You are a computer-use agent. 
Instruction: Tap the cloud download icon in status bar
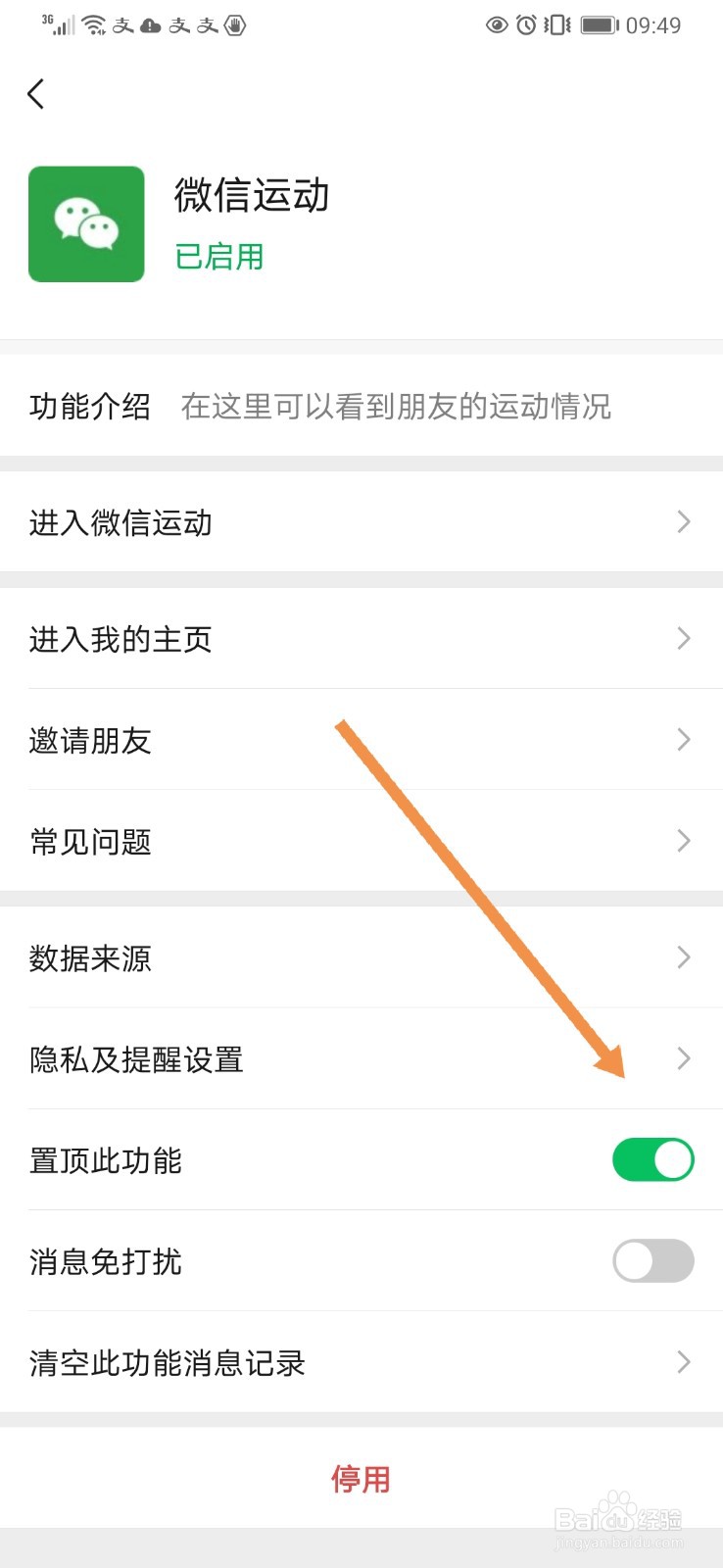(149, 24)
